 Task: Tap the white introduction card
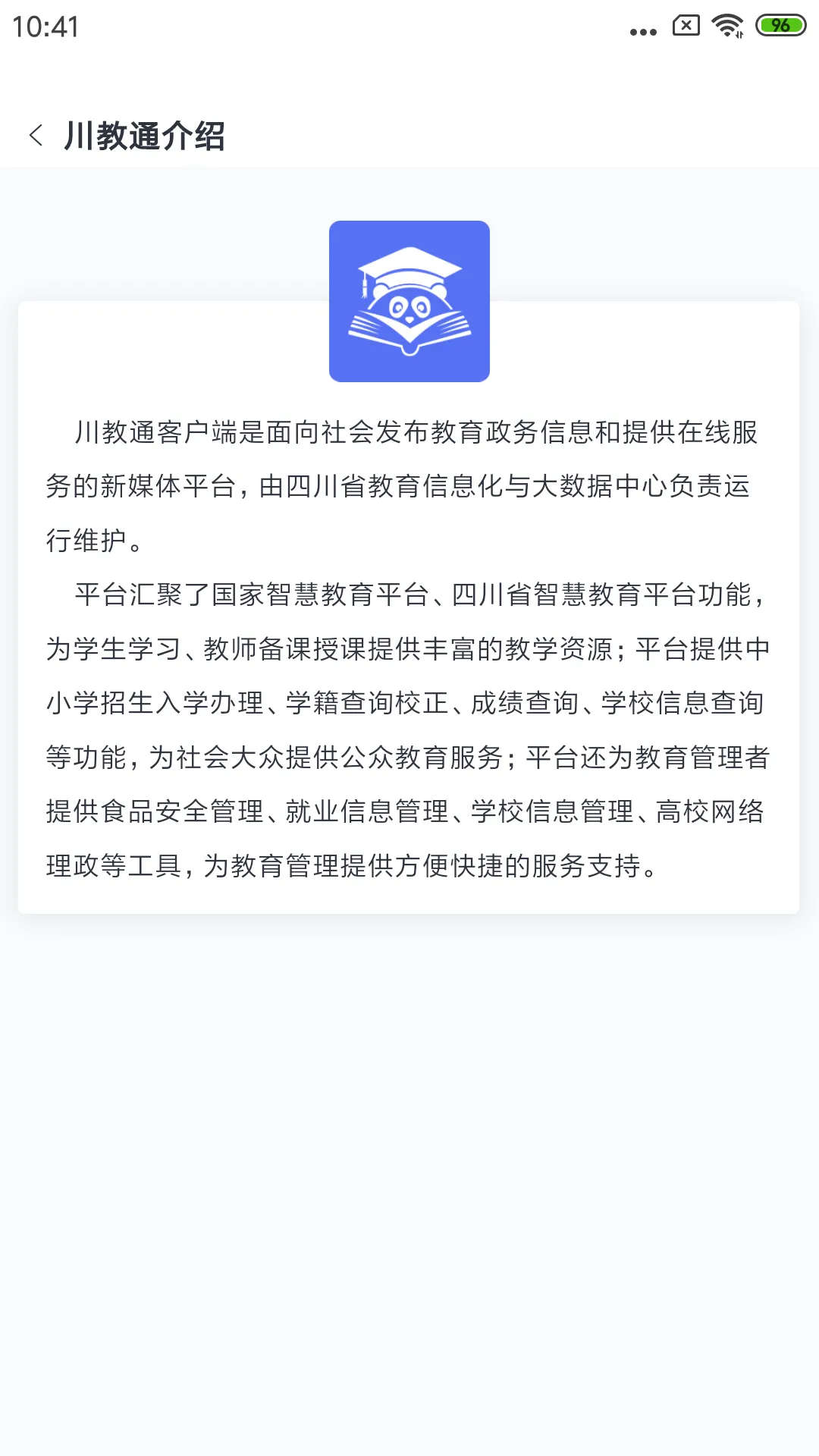tap(409, 607)
